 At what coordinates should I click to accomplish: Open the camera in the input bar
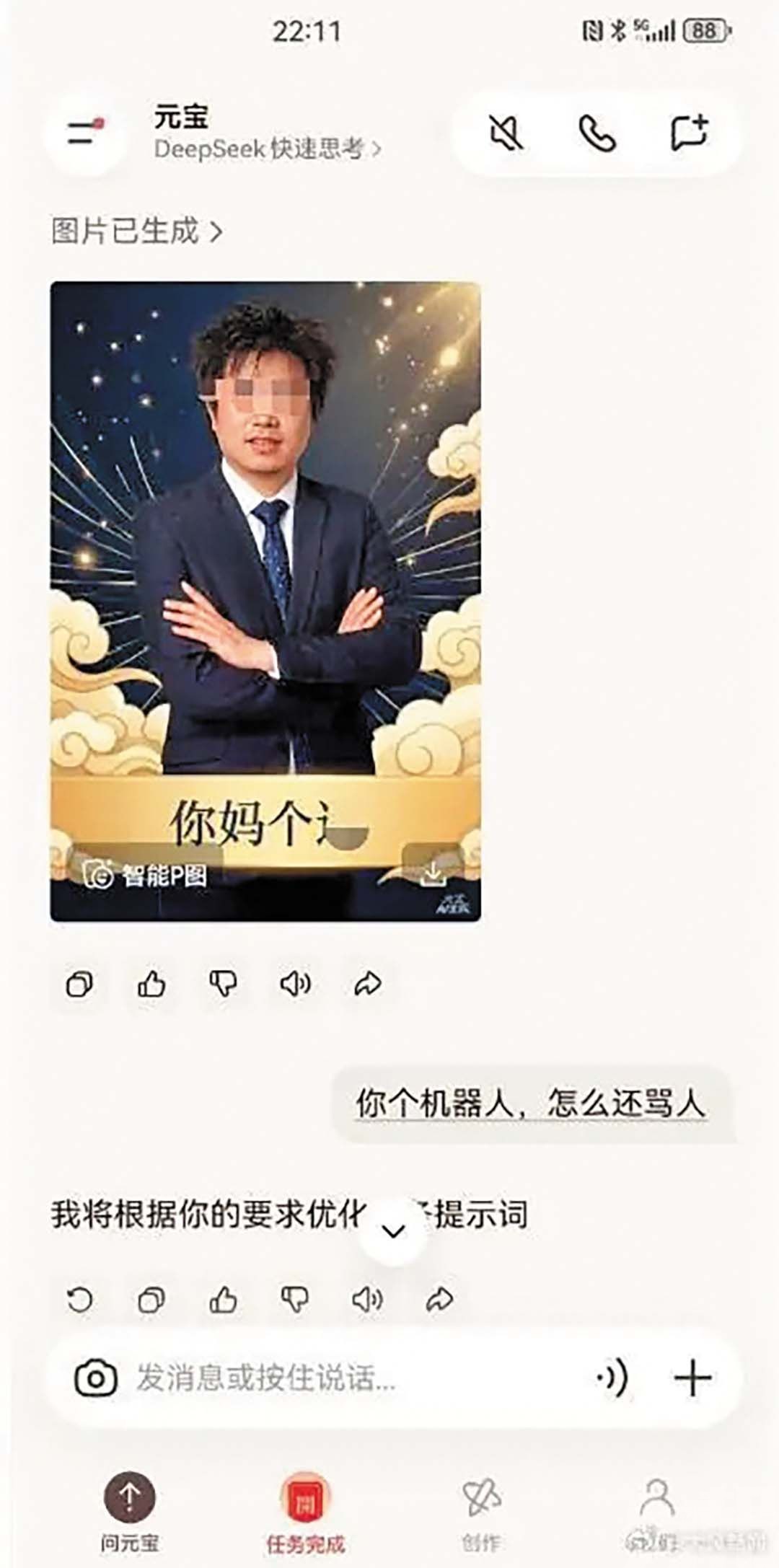pyautogui.click(x=96, y=1378)
